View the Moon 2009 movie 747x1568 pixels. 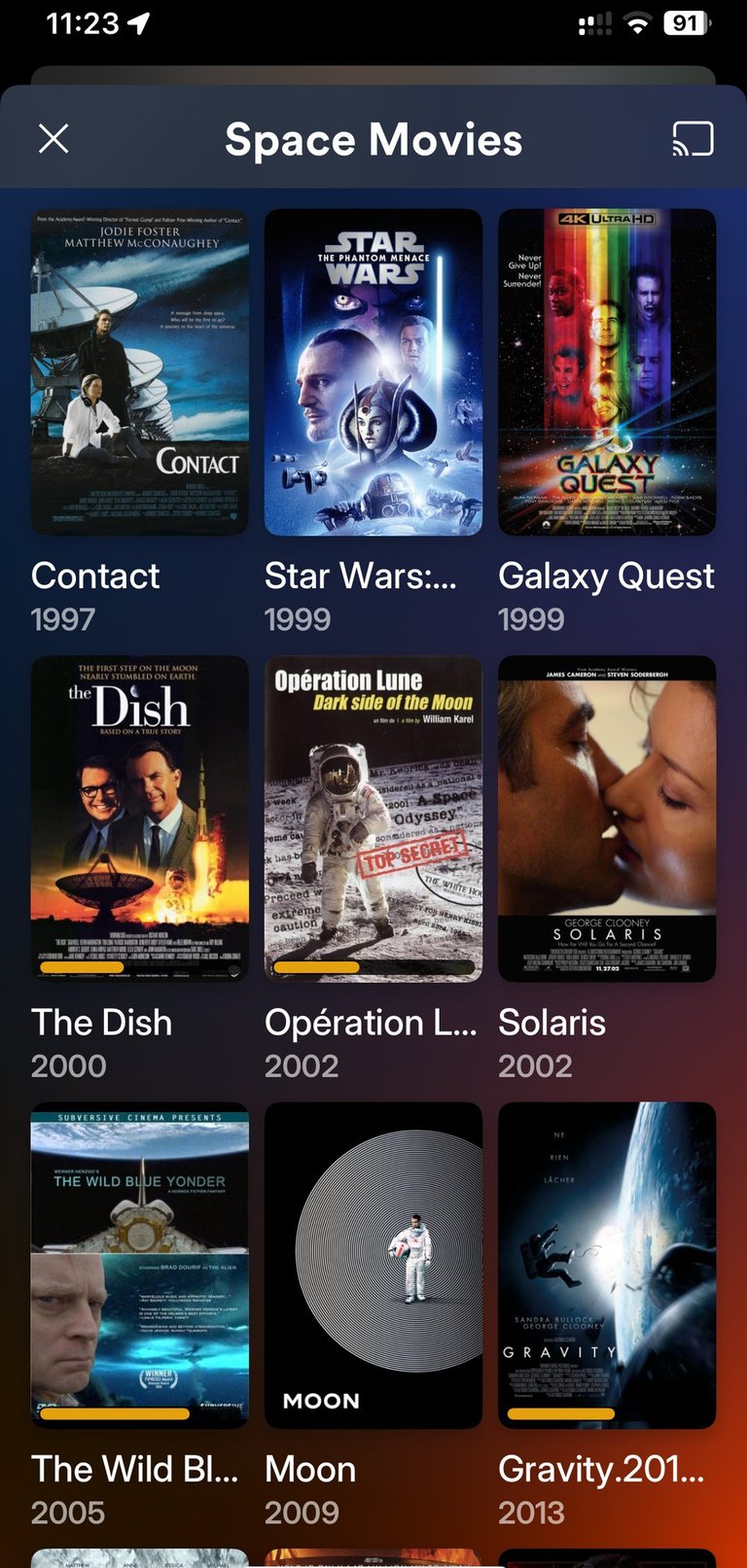[373, 1265]
